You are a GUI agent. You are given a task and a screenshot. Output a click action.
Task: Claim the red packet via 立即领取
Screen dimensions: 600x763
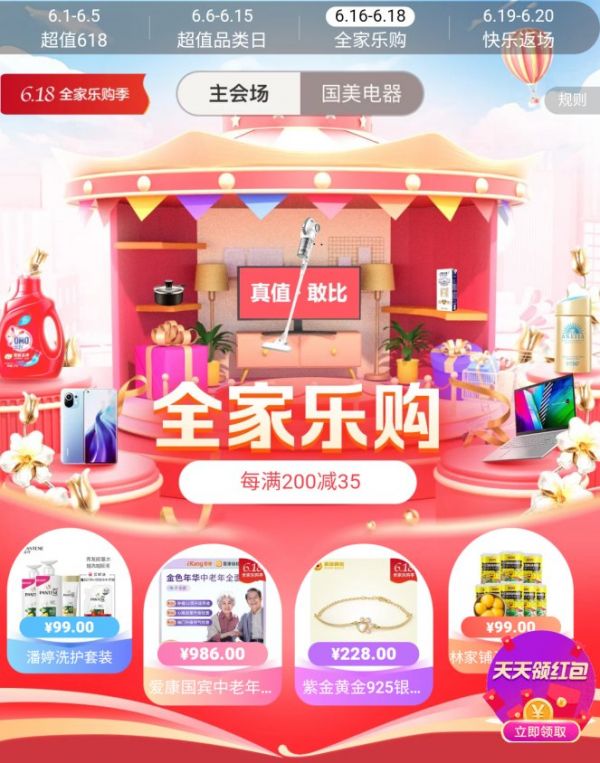540,731
